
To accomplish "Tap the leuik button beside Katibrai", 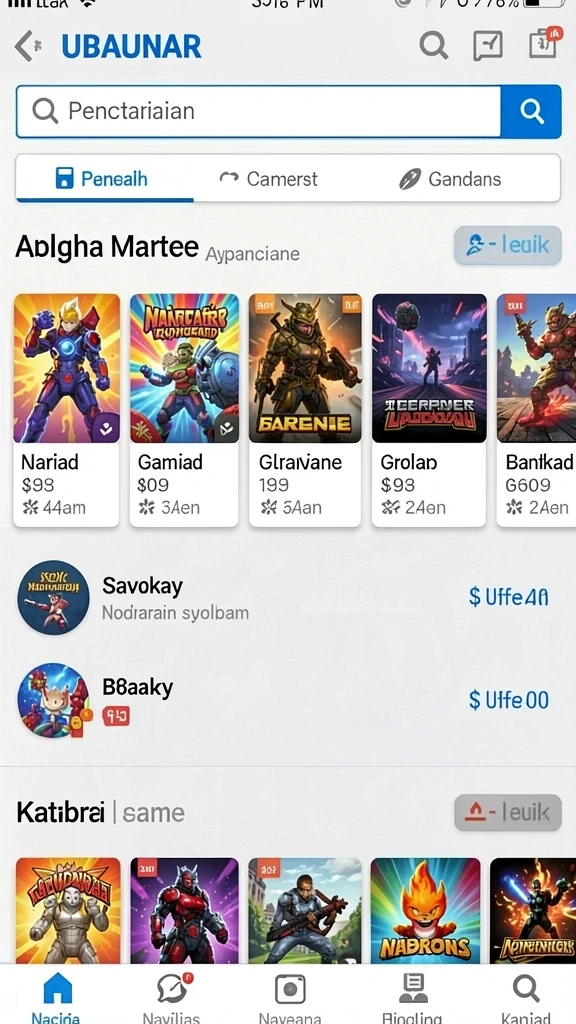I will pyautogui.click(x=507, y=812).
